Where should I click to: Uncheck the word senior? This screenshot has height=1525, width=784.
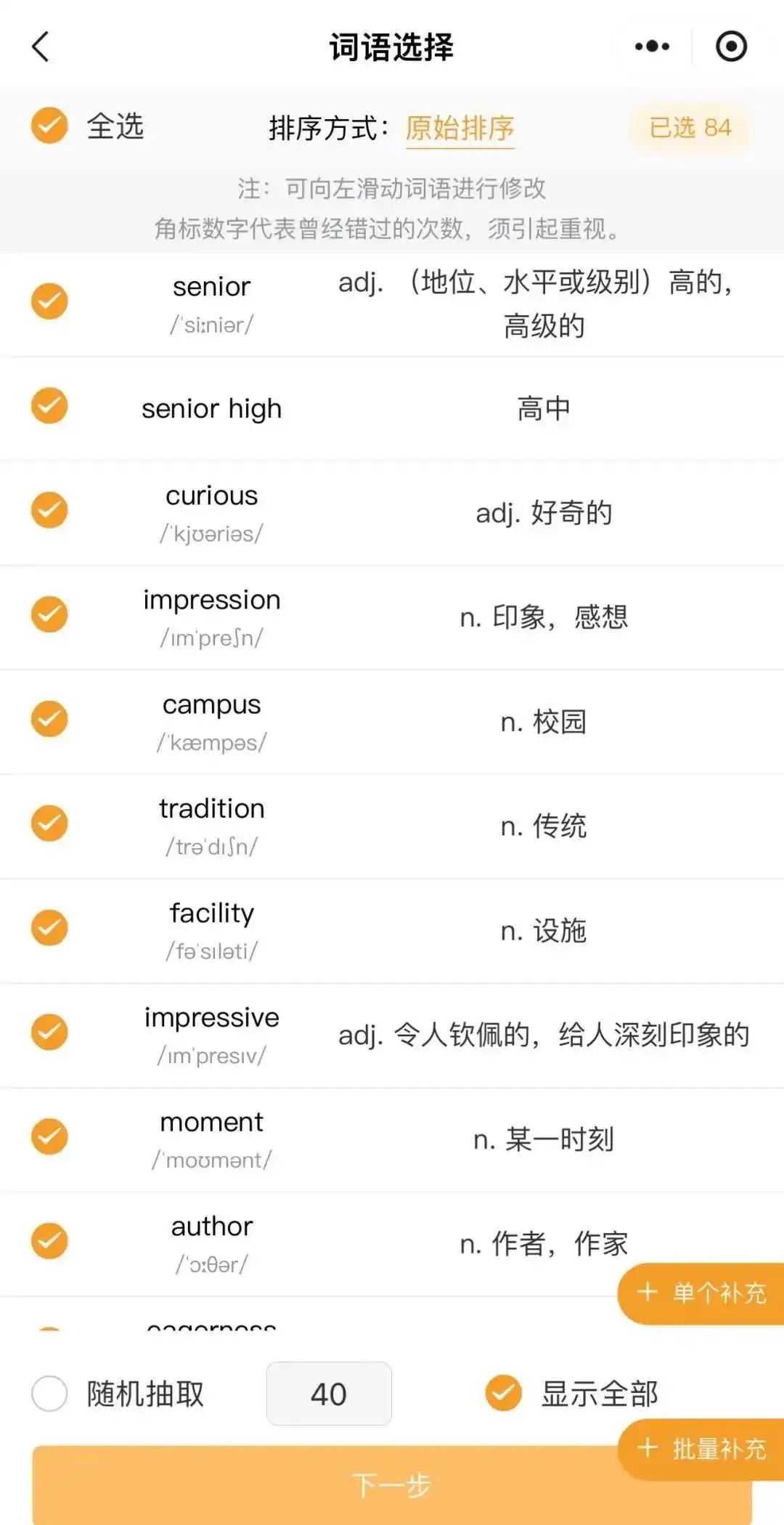tap(49, 301)
